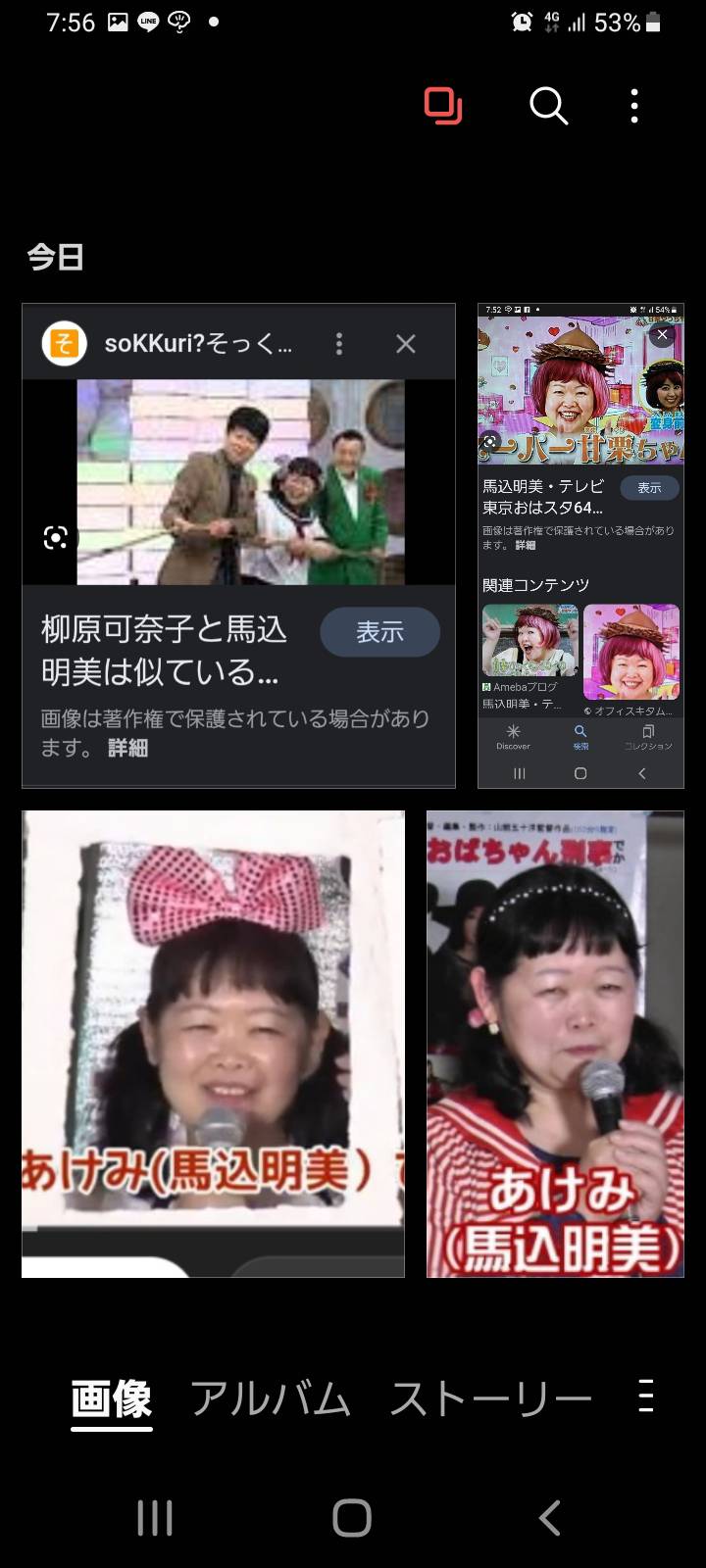706x1568 pixels.
Task: Select the 画像 tab
Action: click(112, 1398)
